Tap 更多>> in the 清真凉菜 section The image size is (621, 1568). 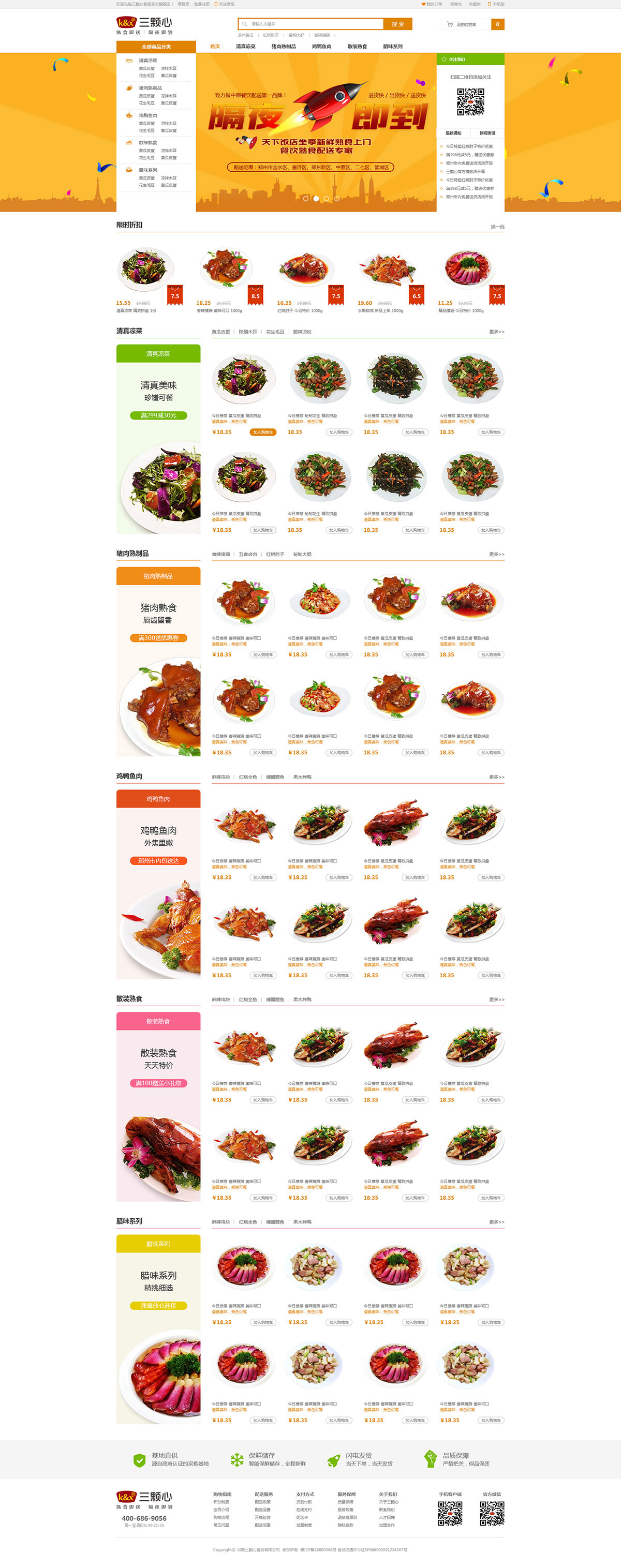[496, 332]
